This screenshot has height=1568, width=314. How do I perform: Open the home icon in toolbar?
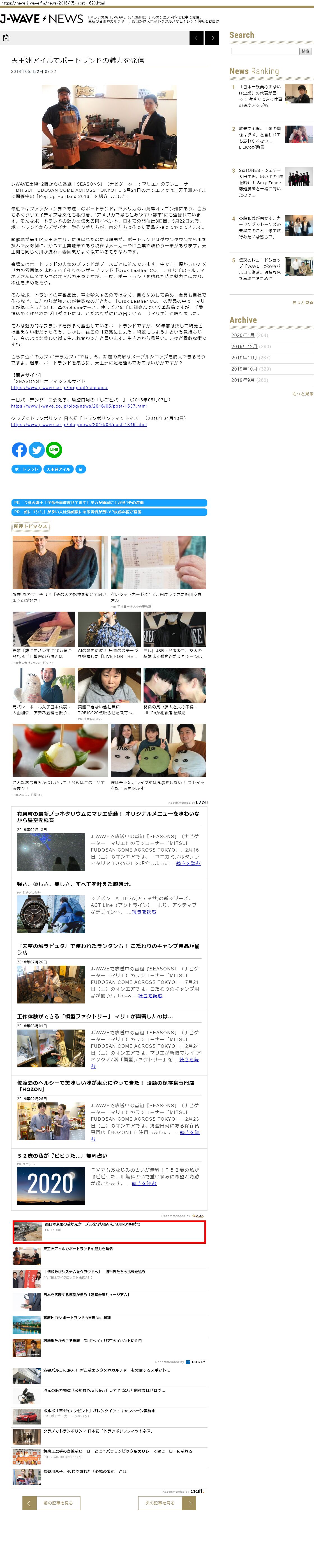6,38
